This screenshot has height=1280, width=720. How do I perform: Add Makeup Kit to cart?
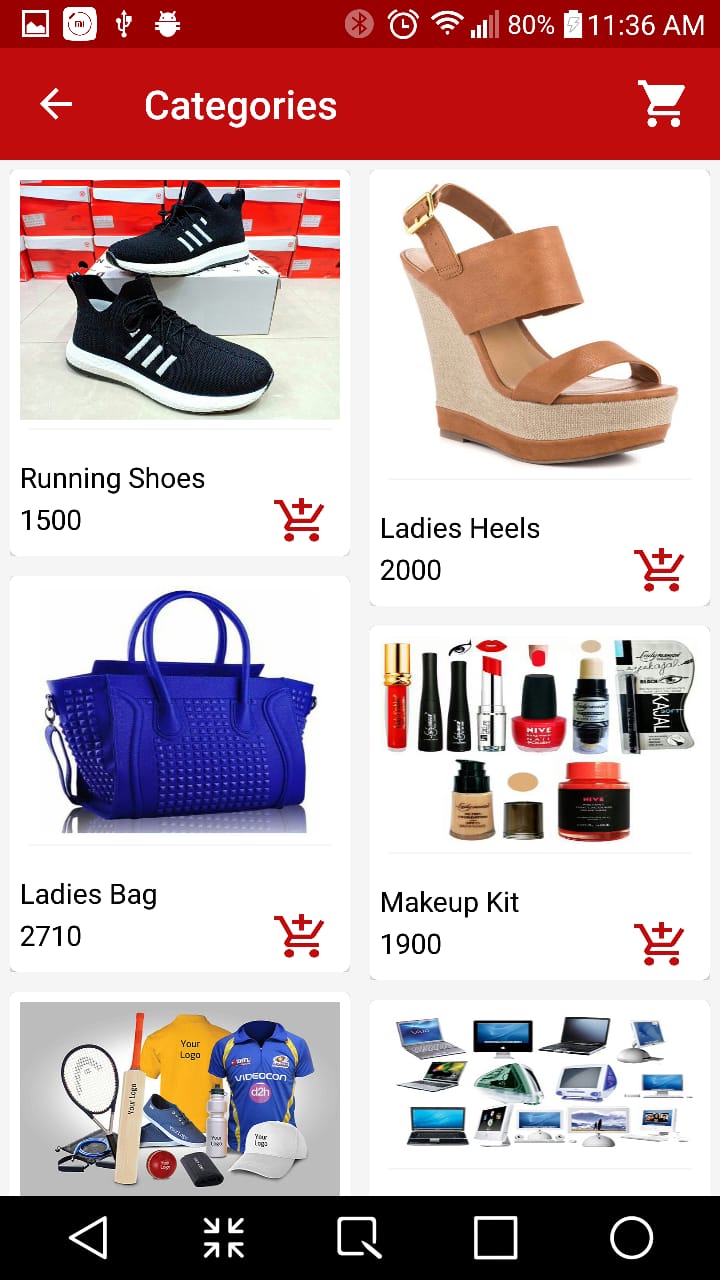point(658,943)
